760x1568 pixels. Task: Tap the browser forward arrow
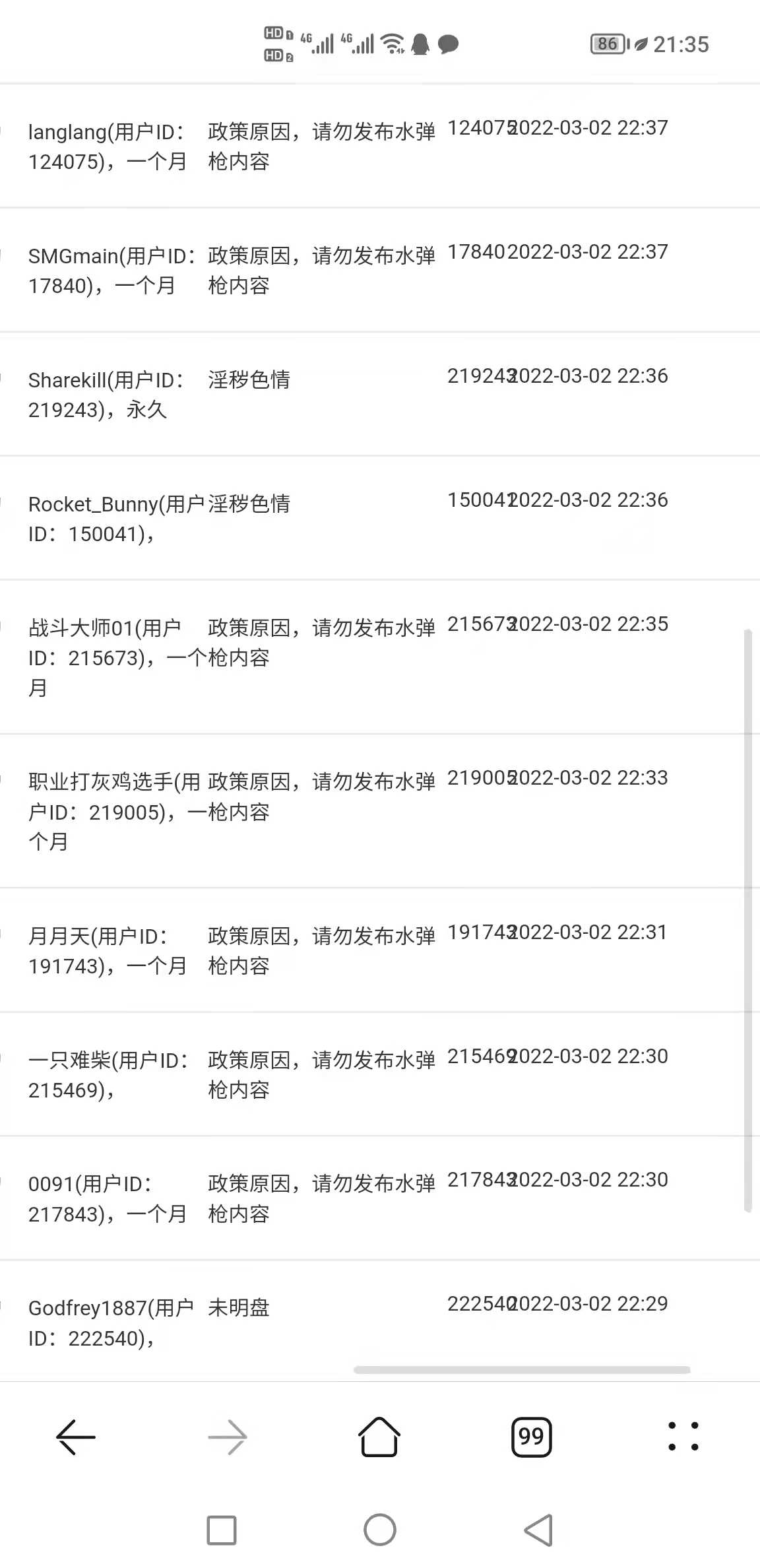pyautogui.click(x=228, y=1437)
